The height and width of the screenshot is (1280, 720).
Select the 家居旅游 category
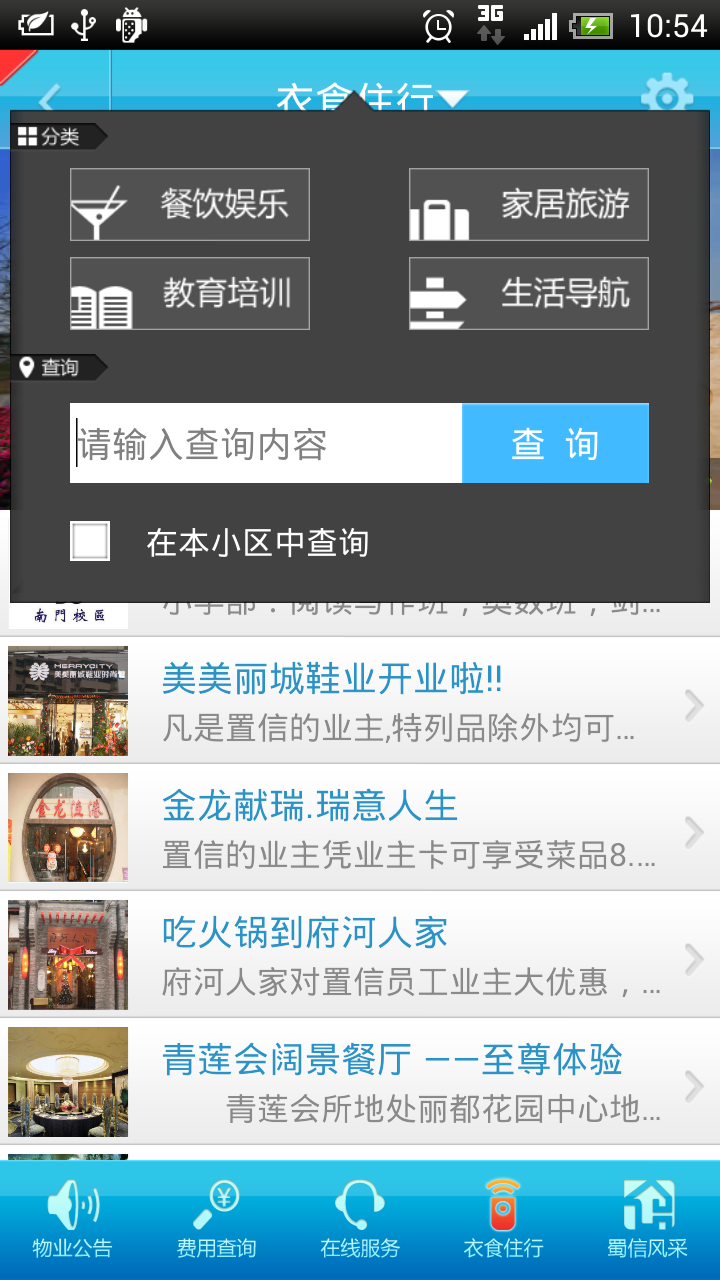(528, 205)
